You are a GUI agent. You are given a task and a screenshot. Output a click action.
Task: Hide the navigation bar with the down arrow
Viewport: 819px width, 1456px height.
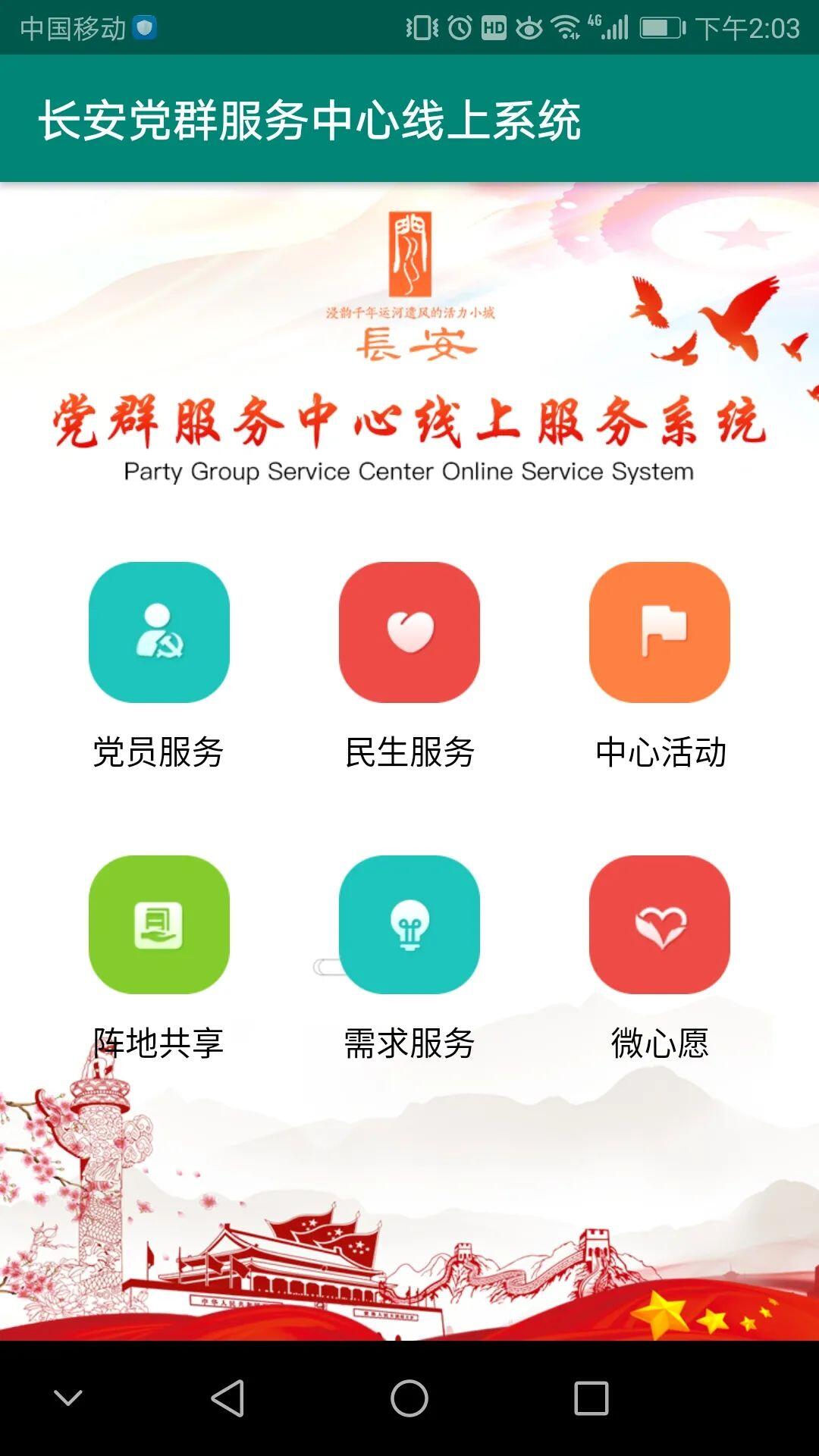(x=68, y=1398)
